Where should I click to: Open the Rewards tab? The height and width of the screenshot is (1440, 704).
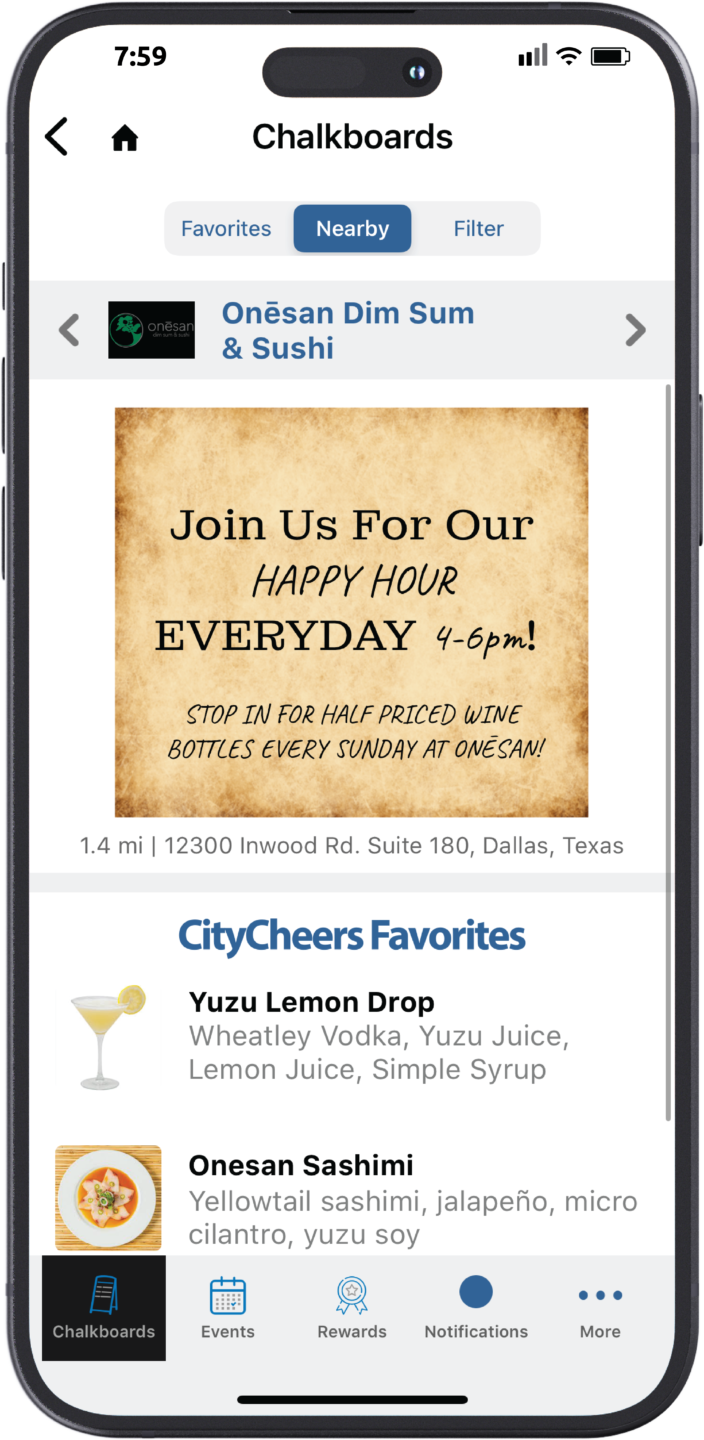pos(352,1308)
